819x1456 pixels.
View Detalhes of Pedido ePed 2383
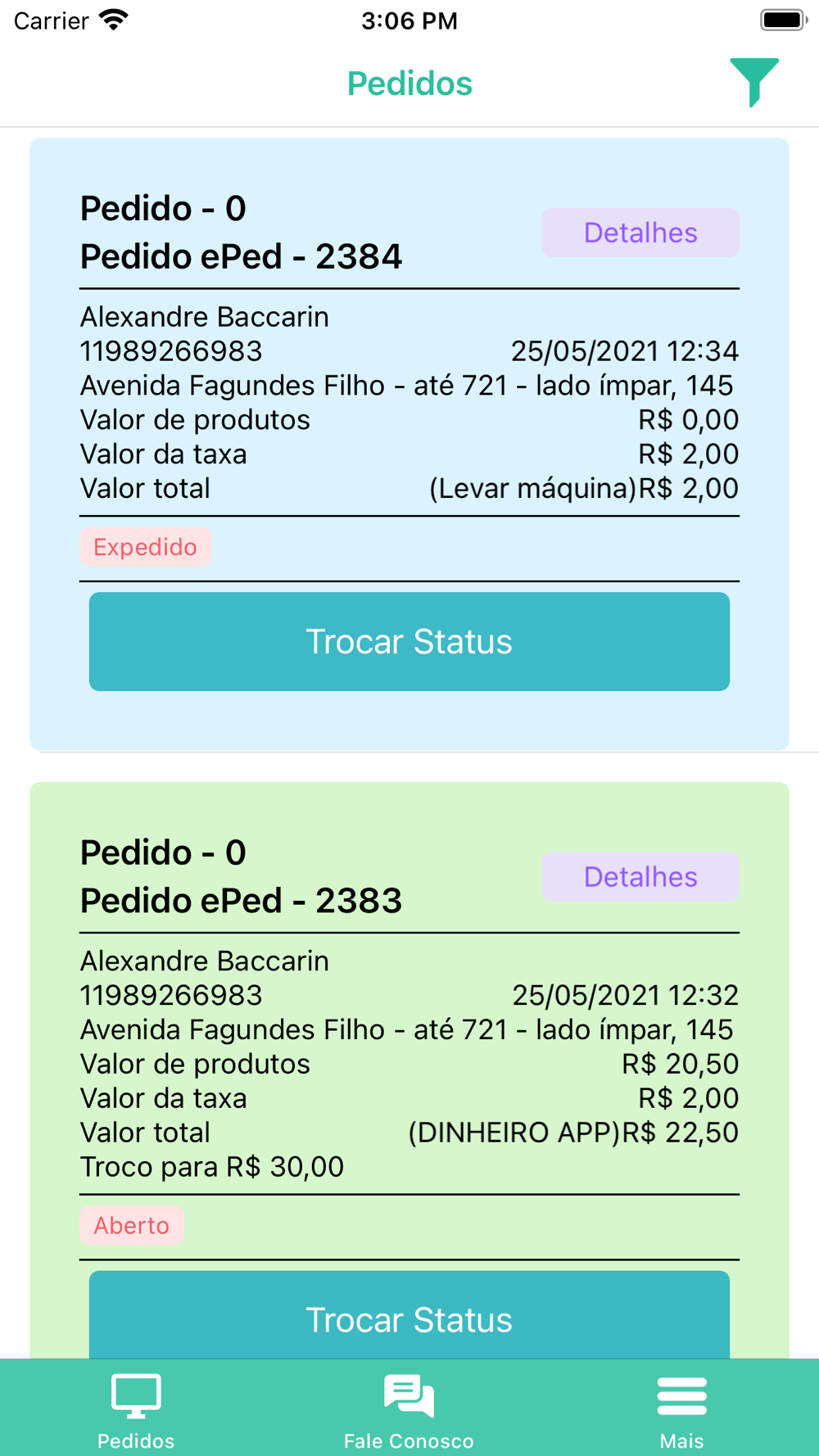tap(640, 877)
